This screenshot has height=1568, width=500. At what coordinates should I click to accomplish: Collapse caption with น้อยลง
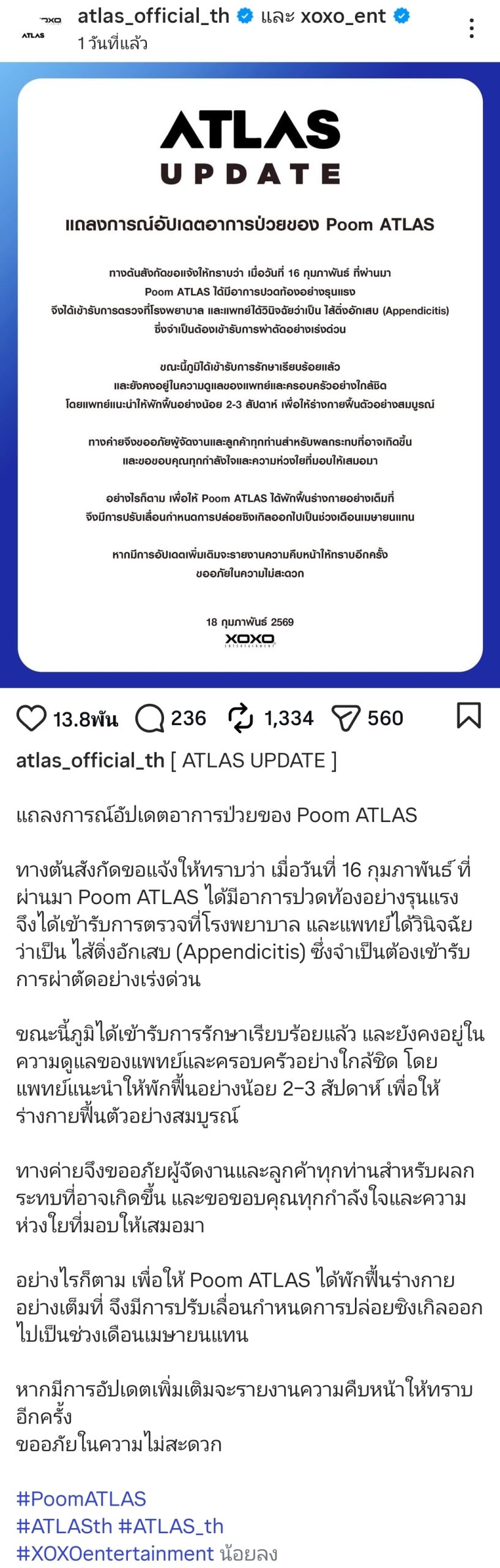(x=248, y=1553)
